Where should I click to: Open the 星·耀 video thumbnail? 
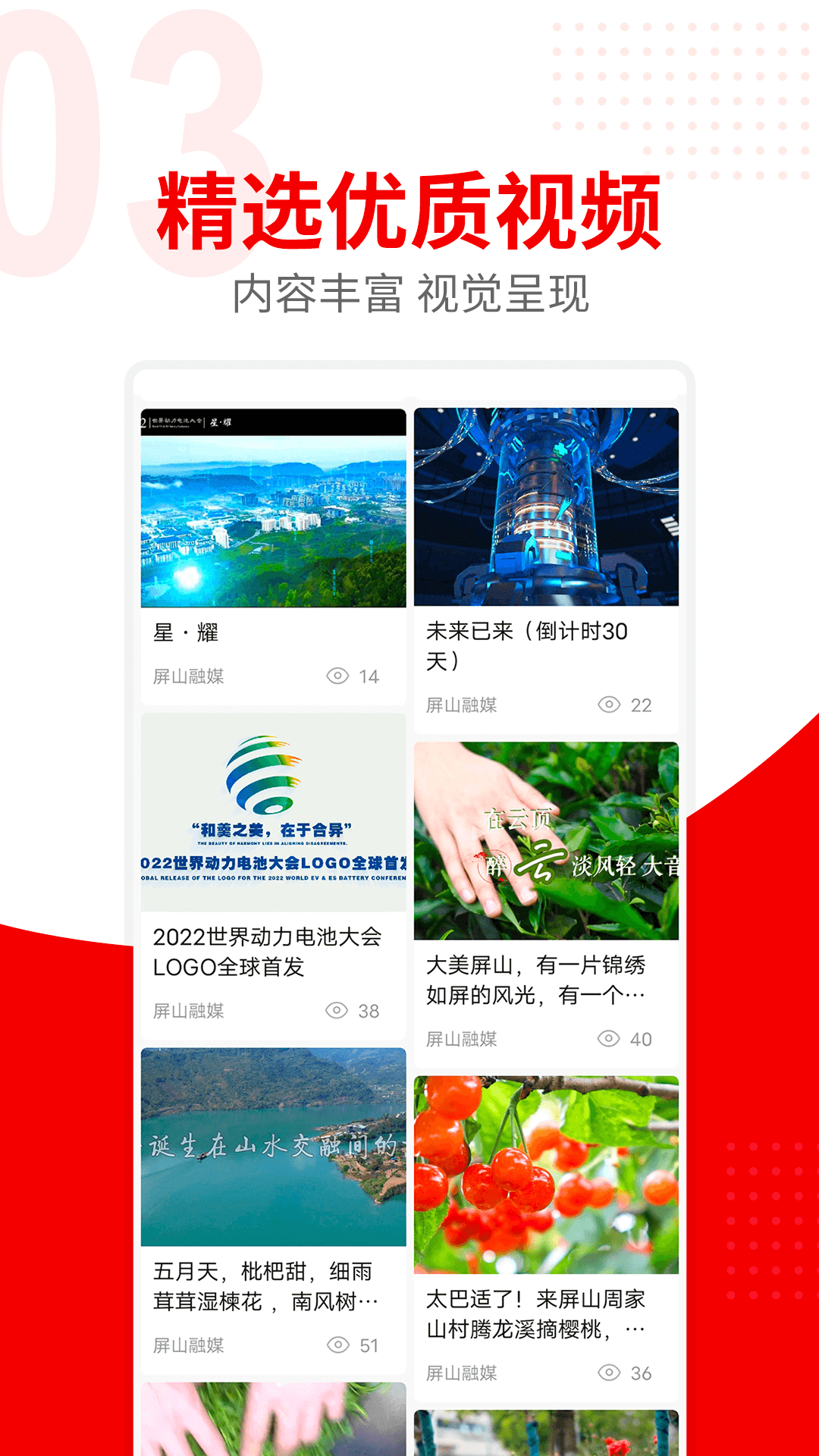pyautogui.click(x=269, y=508)
